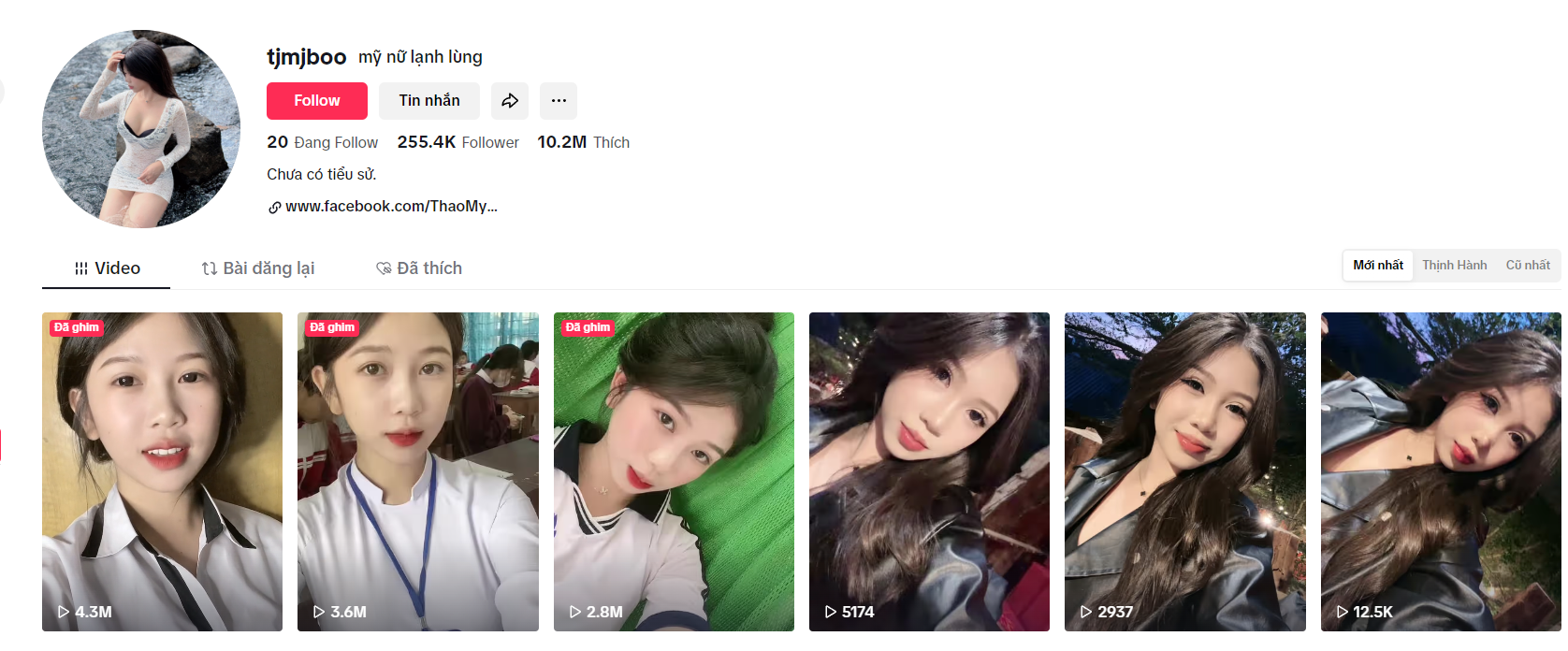1568x651 pixels.
Task: Share this profile
Action: (x=510, y=101)
